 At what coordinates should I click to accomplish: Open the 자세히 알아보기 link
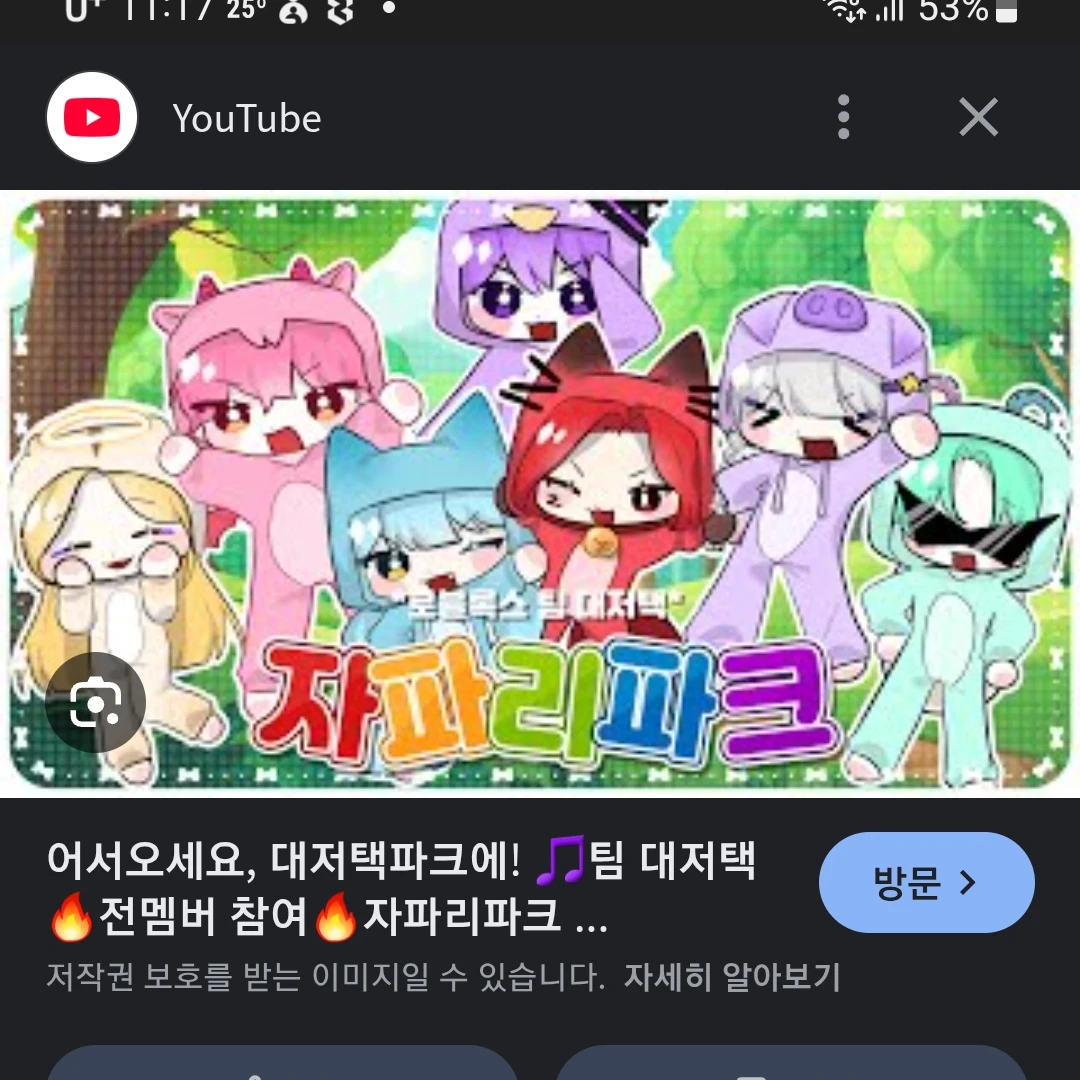click(x=732, y=977)
